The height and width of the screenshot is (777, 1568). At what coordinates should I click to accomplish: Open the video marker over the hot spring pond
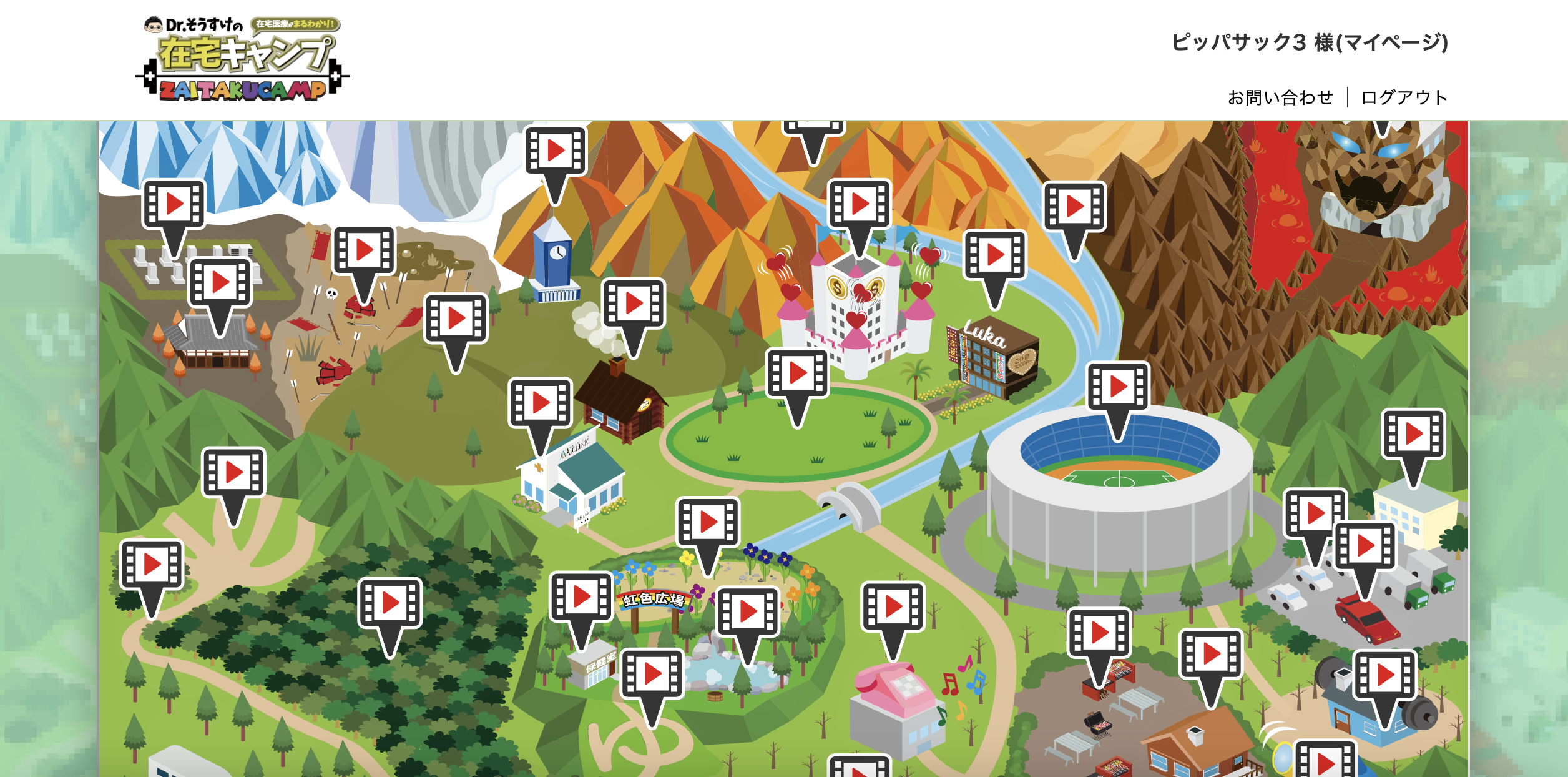(747, 612)
